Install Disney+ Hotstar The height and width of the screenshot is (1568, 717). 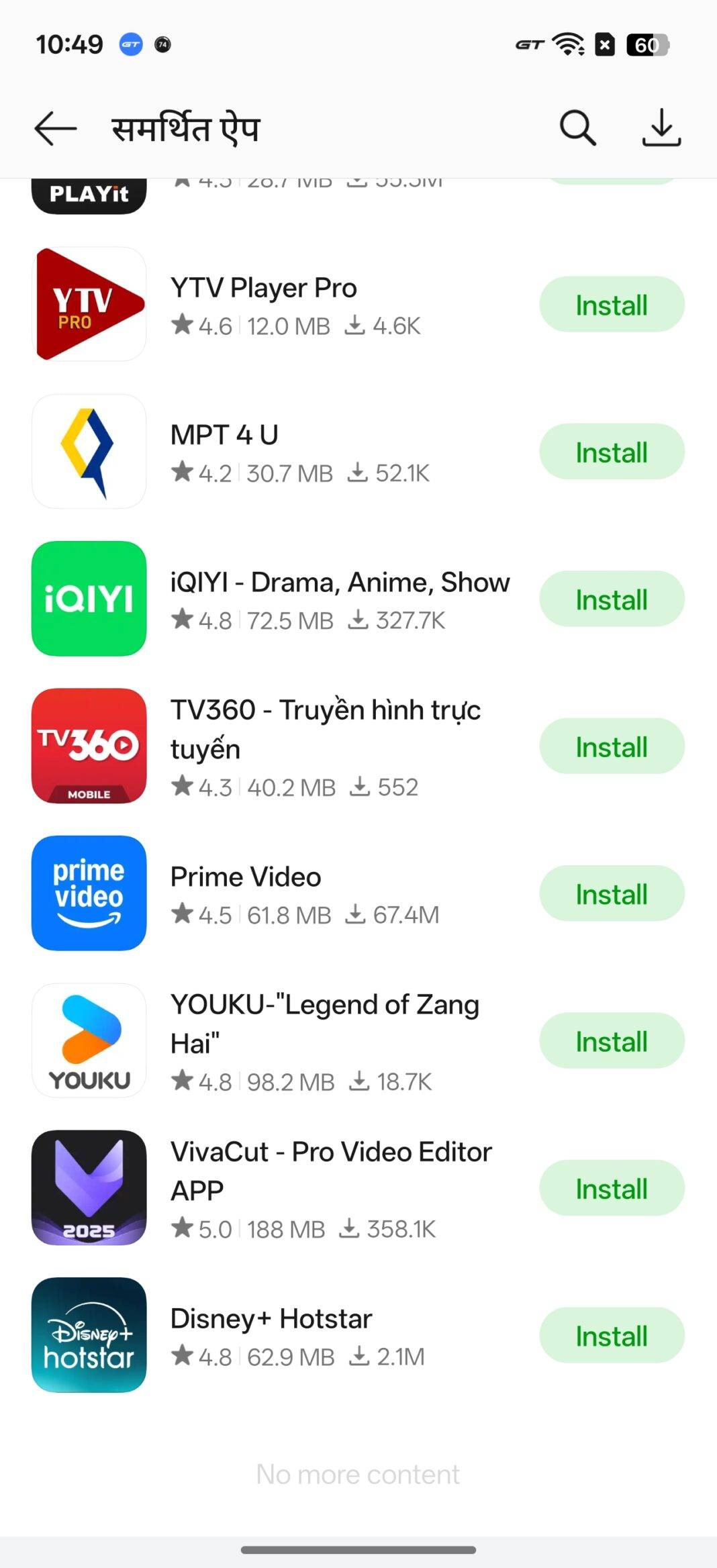pos(612,1336)
